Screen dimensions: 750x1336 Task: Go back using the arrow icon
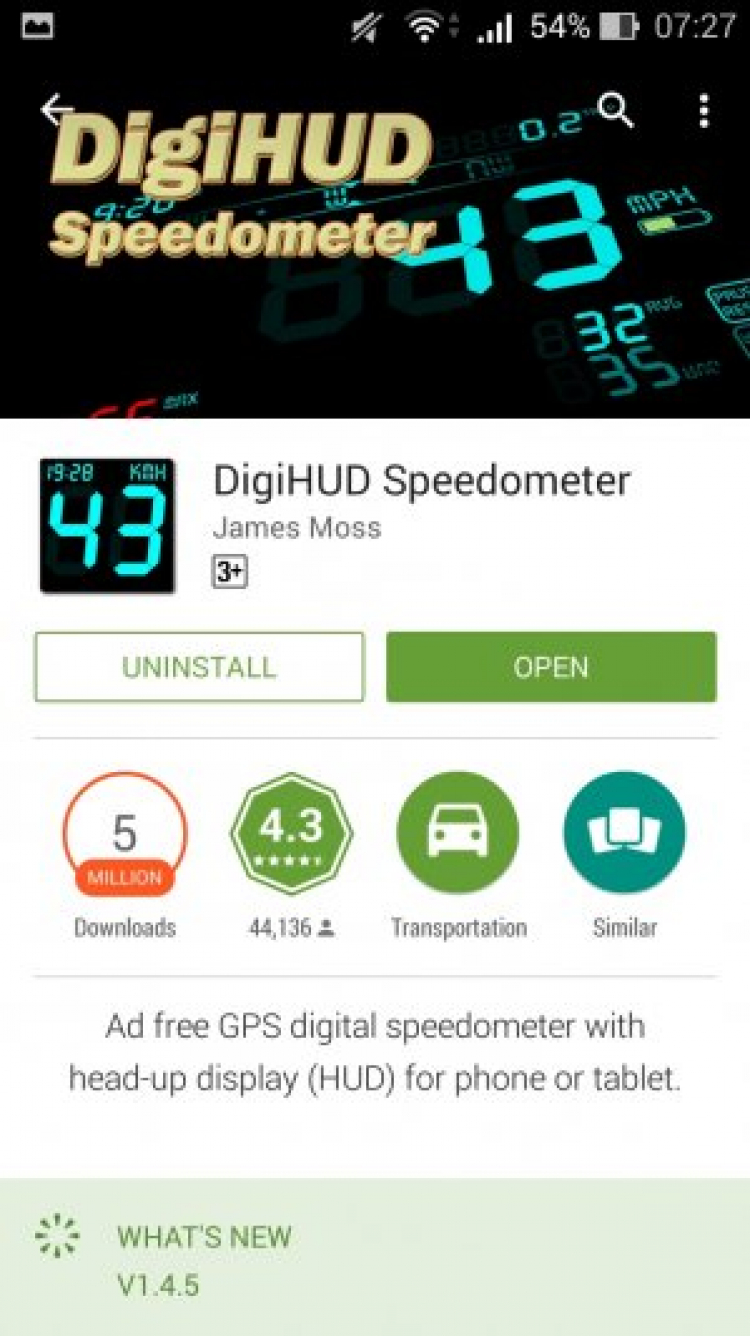coord(58,110)
